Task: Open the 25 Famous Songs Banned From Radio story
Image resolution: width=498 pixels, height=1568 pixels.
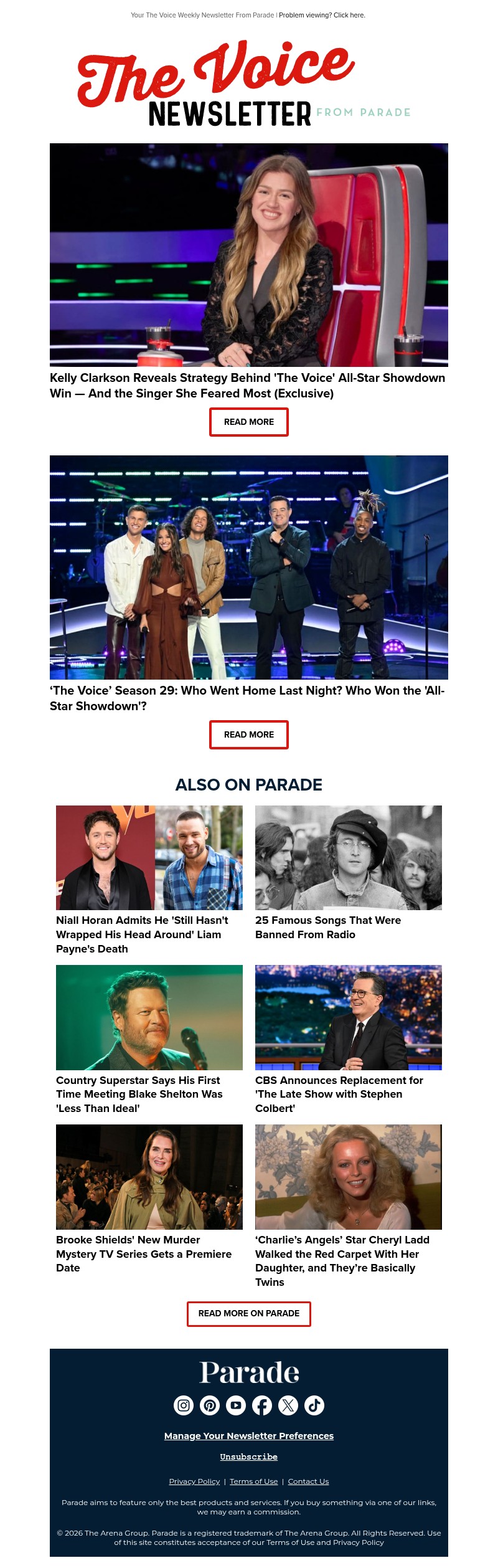Action: point(328,928)
